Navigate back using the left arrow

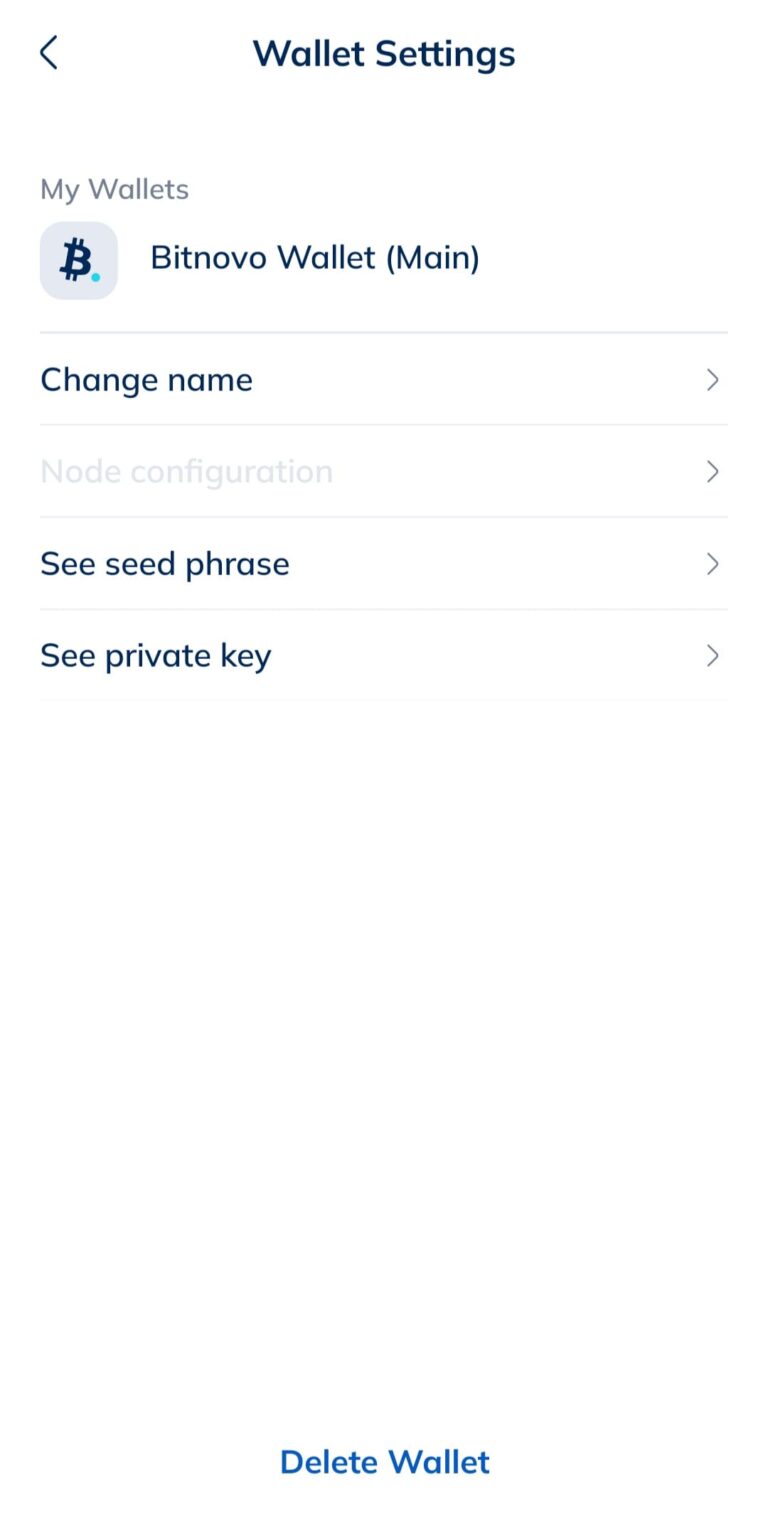coord(48,52)
